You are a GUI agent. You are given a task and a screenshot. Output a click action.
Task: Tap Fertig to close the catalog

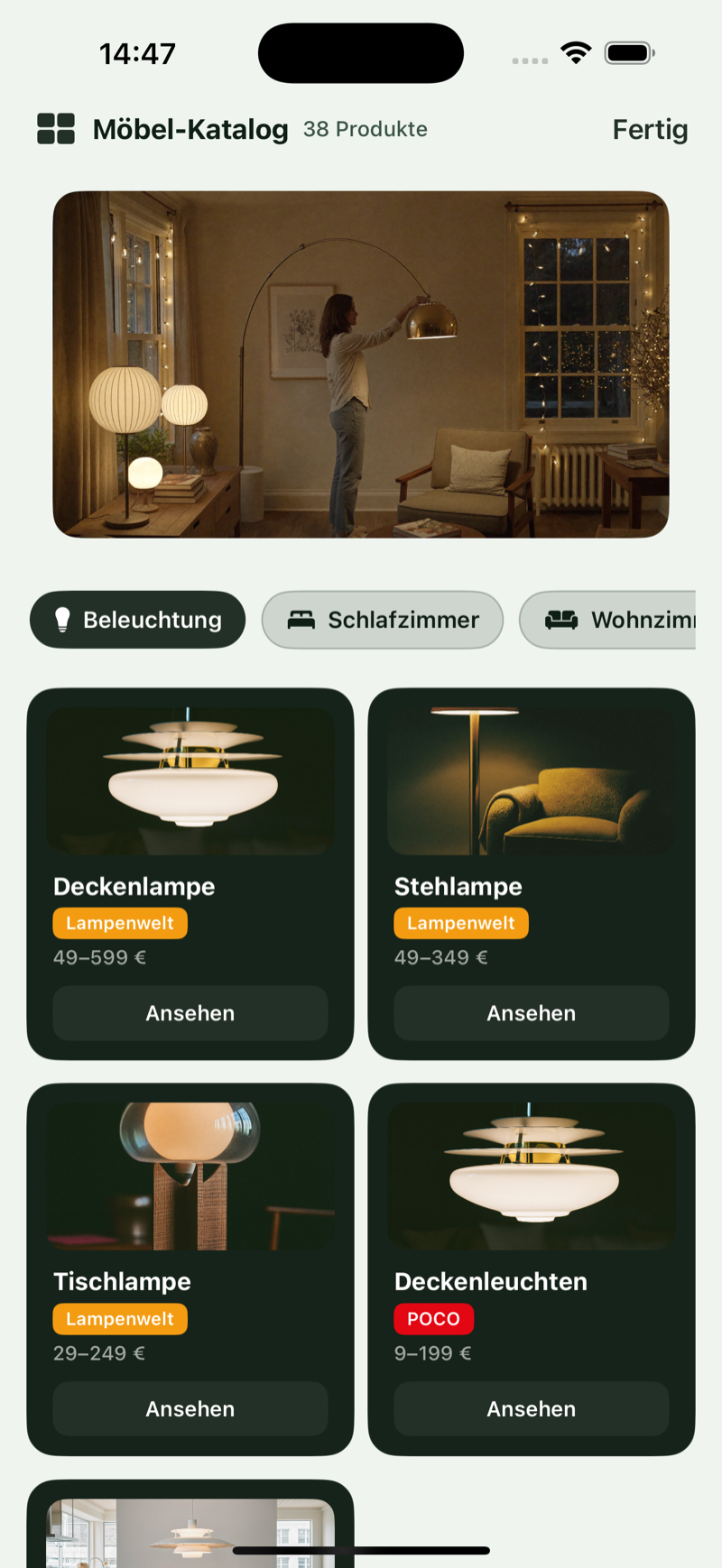[x=650, y=129]
